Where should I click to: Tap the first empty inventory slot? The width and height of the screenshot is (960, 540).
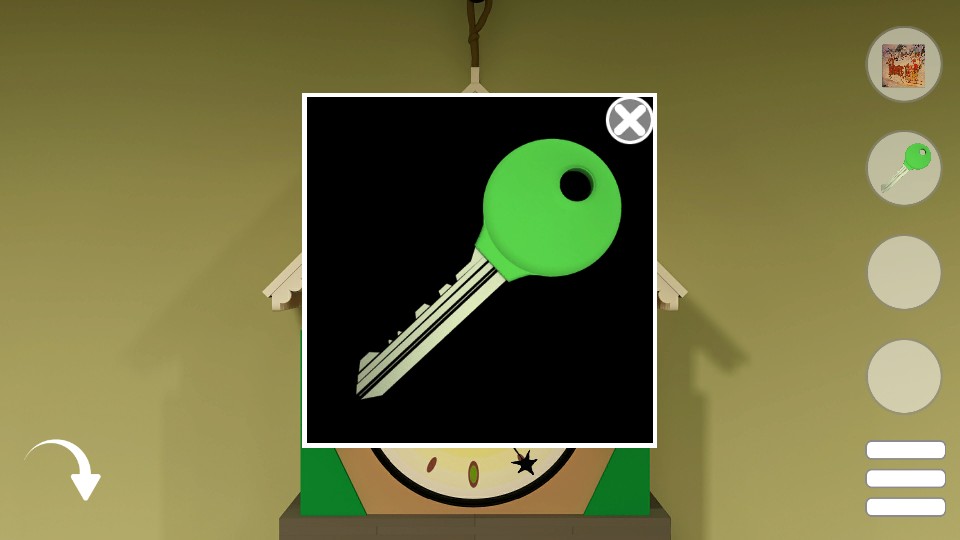pyautogui.click(x=903, y=272)
